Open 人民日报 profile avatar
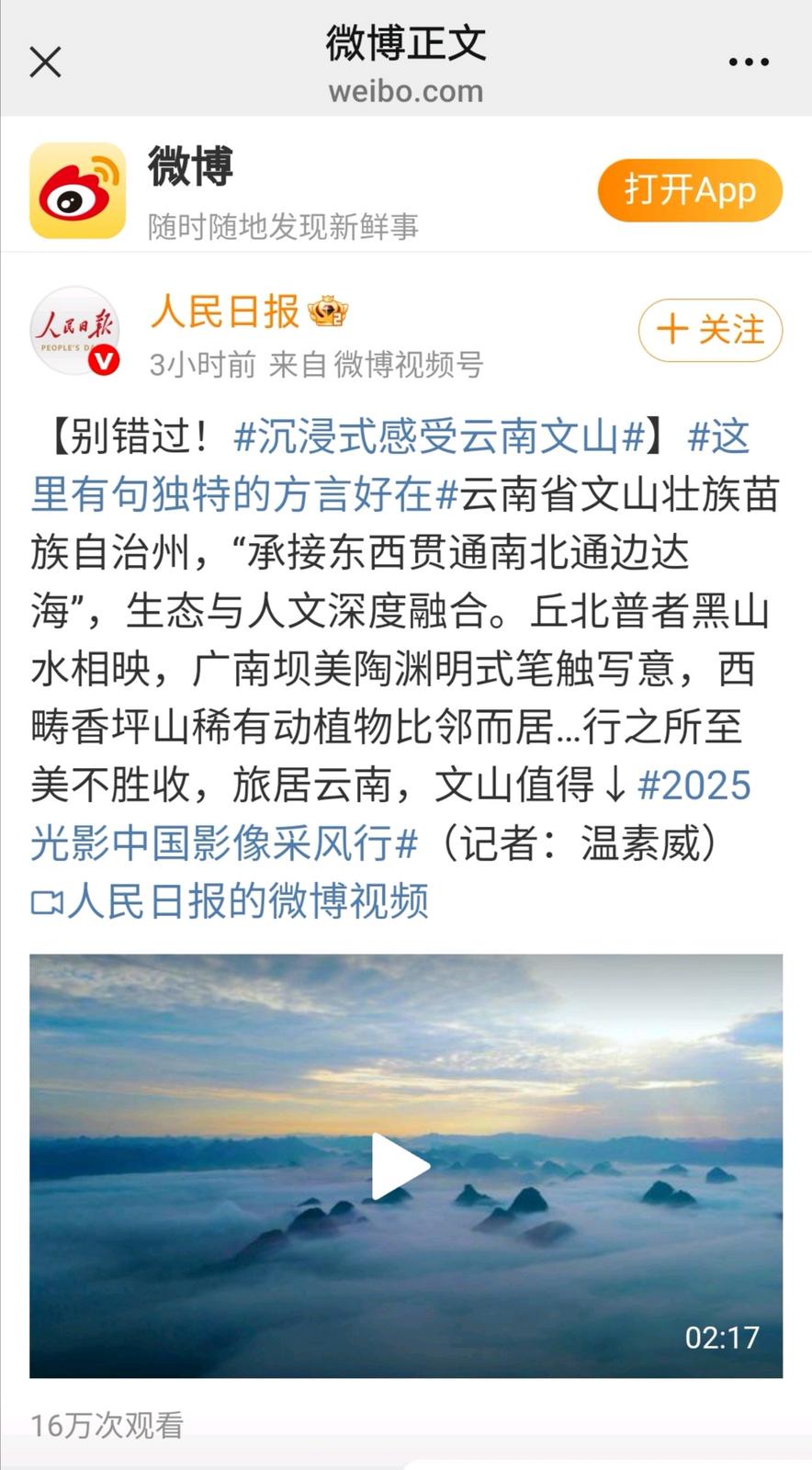812x1470 pixels. 75,331
